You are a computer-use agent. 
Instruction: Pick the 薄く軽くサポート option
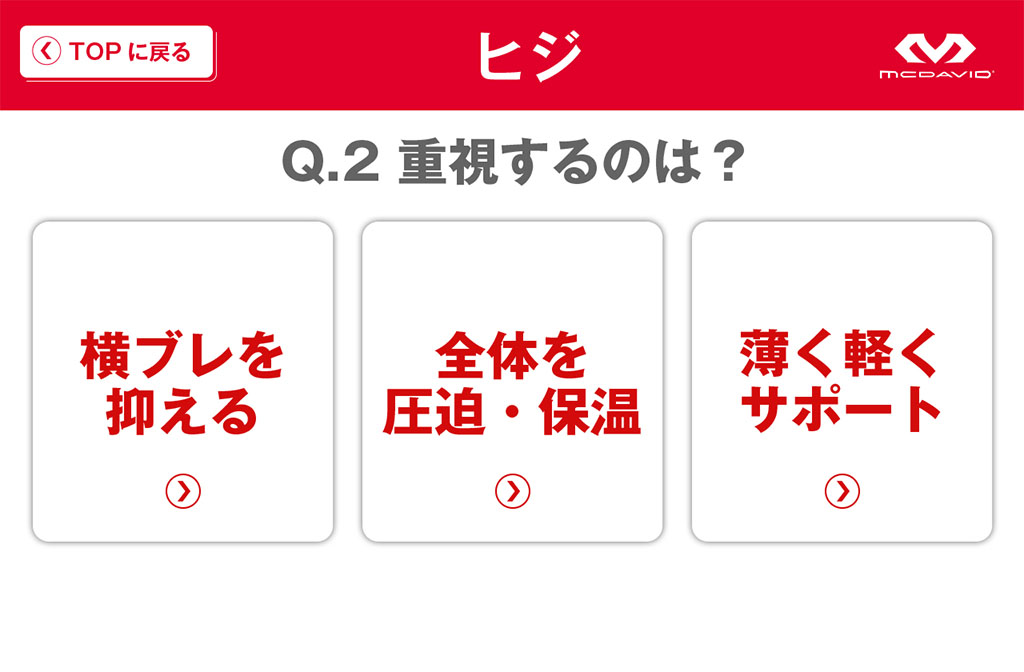pyautogui.click(x=842, y=382)
